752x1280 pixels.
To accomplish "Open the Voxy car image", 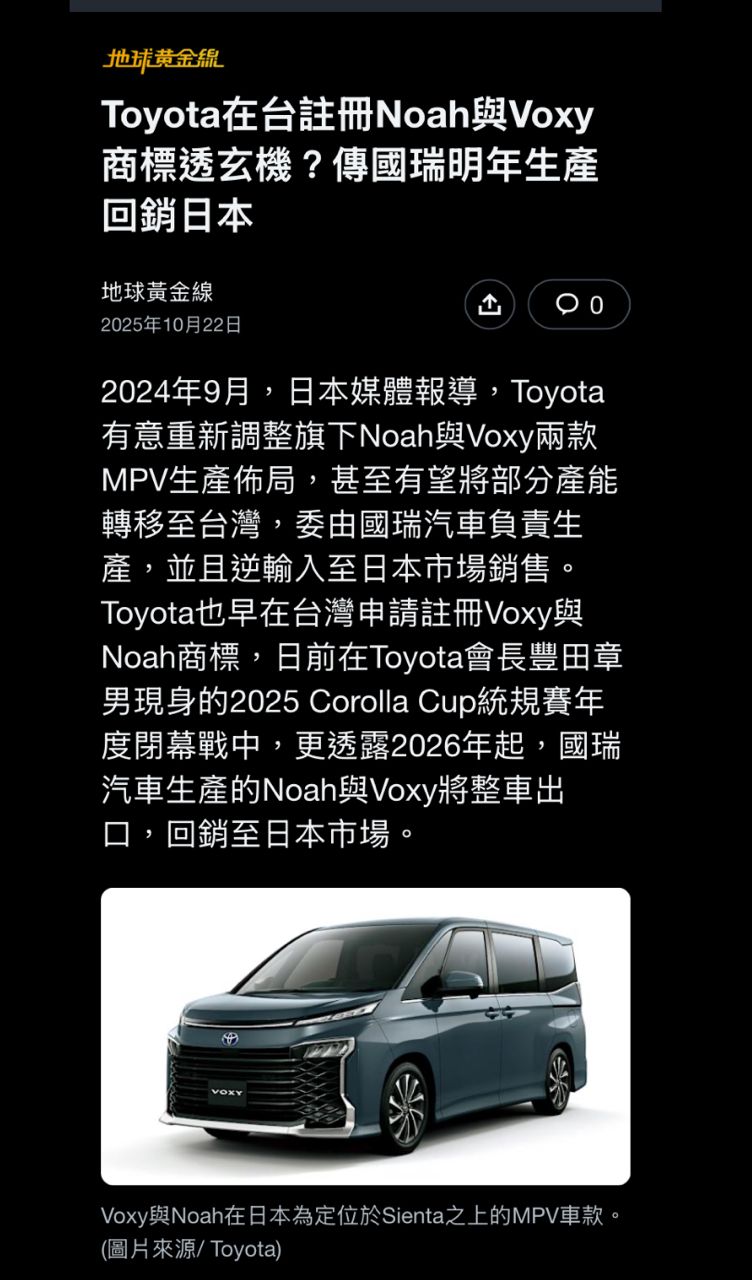I will tap(365, 1036).
